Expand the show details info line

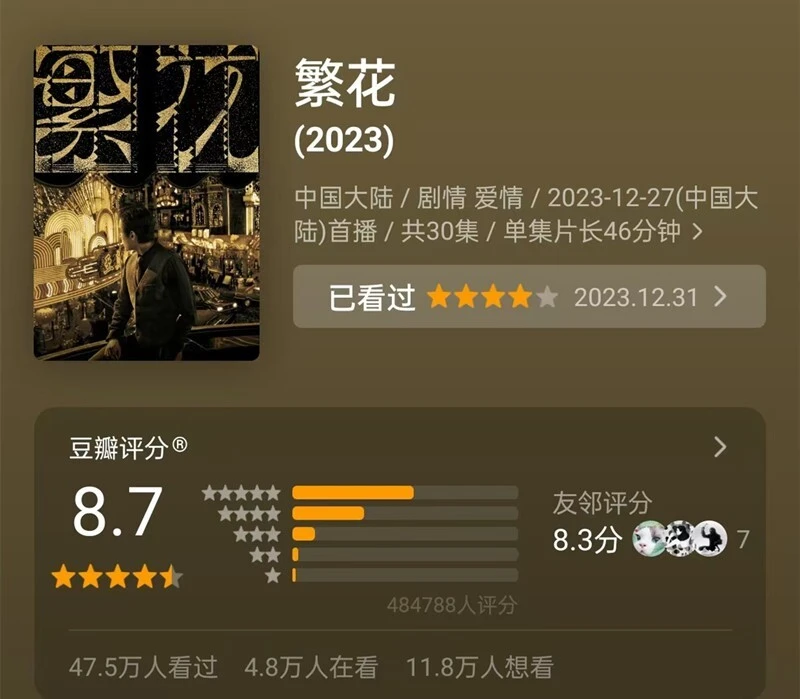click(698, 232)
